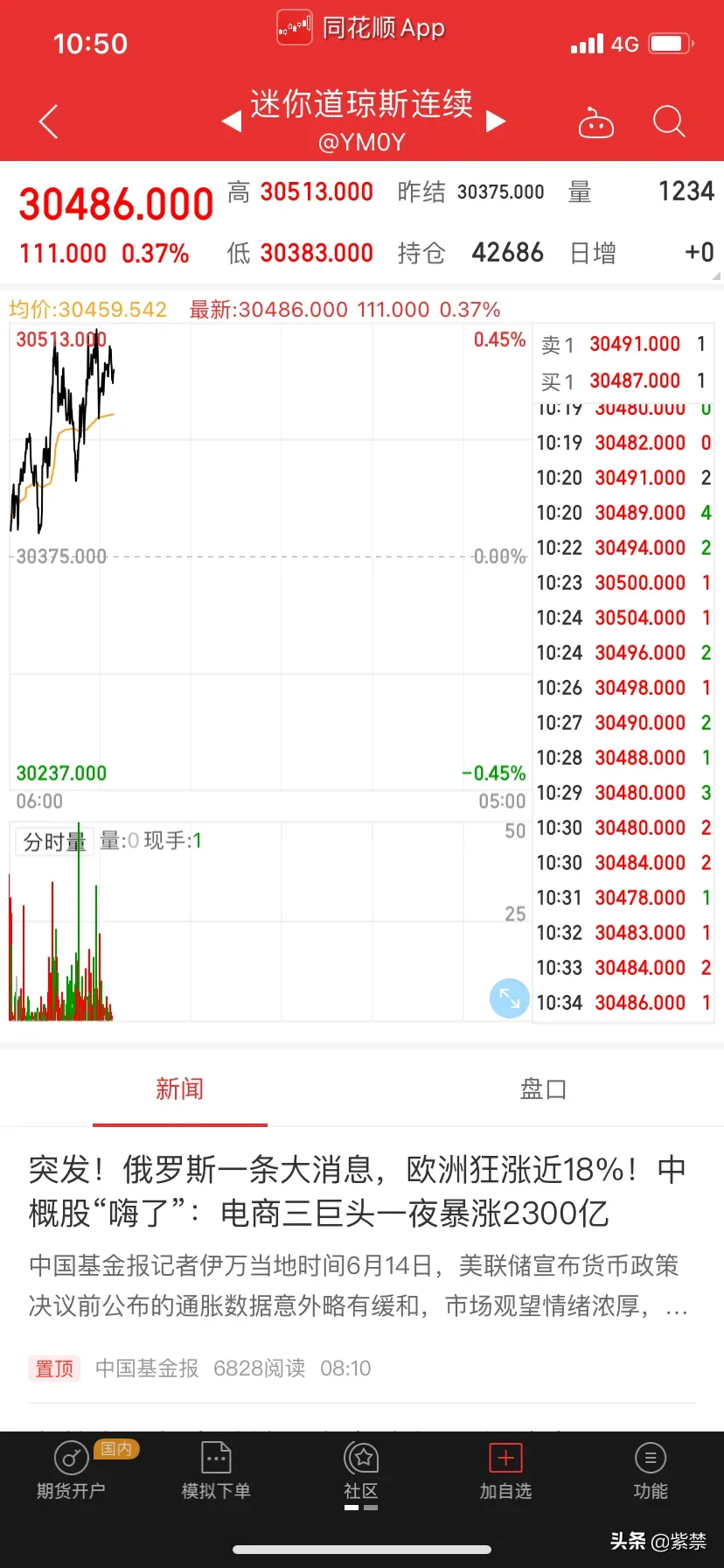Switch to the next contract with right triangle
Viewport: 724px width, 1568px height.
coord(496,121)
